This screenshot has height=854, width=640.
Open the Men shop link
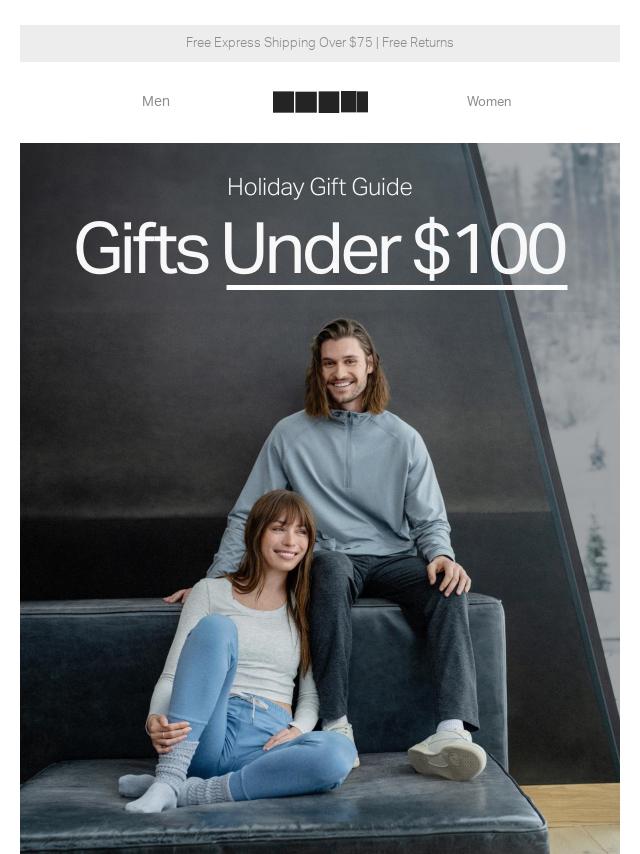click(x=156, y=101)
